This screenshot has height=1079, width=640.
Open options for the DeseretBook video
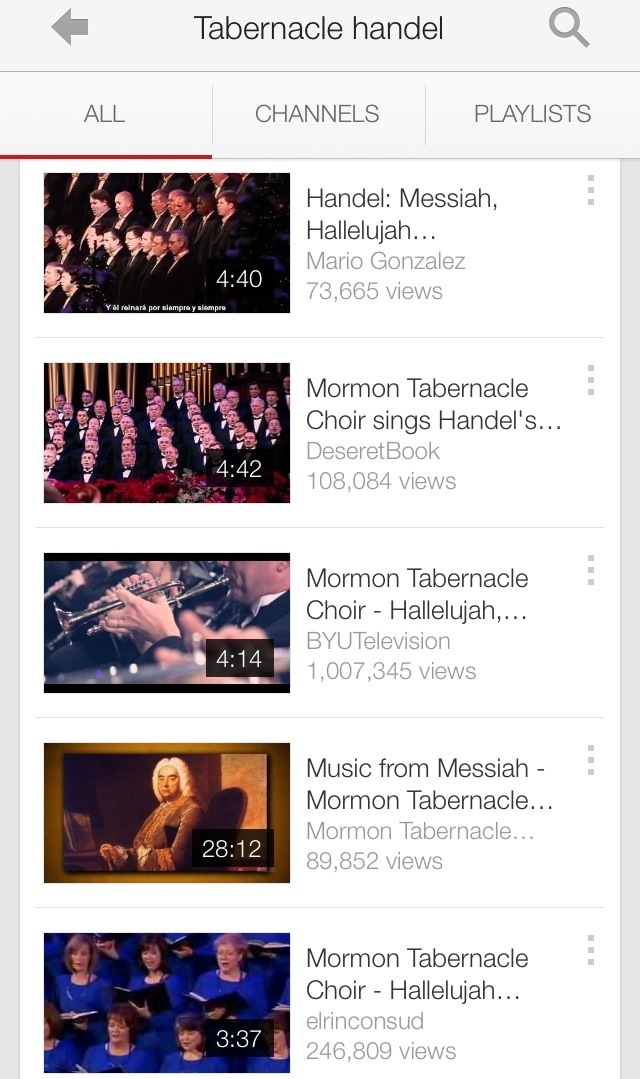pyautogui.click(x=590, y=380)
